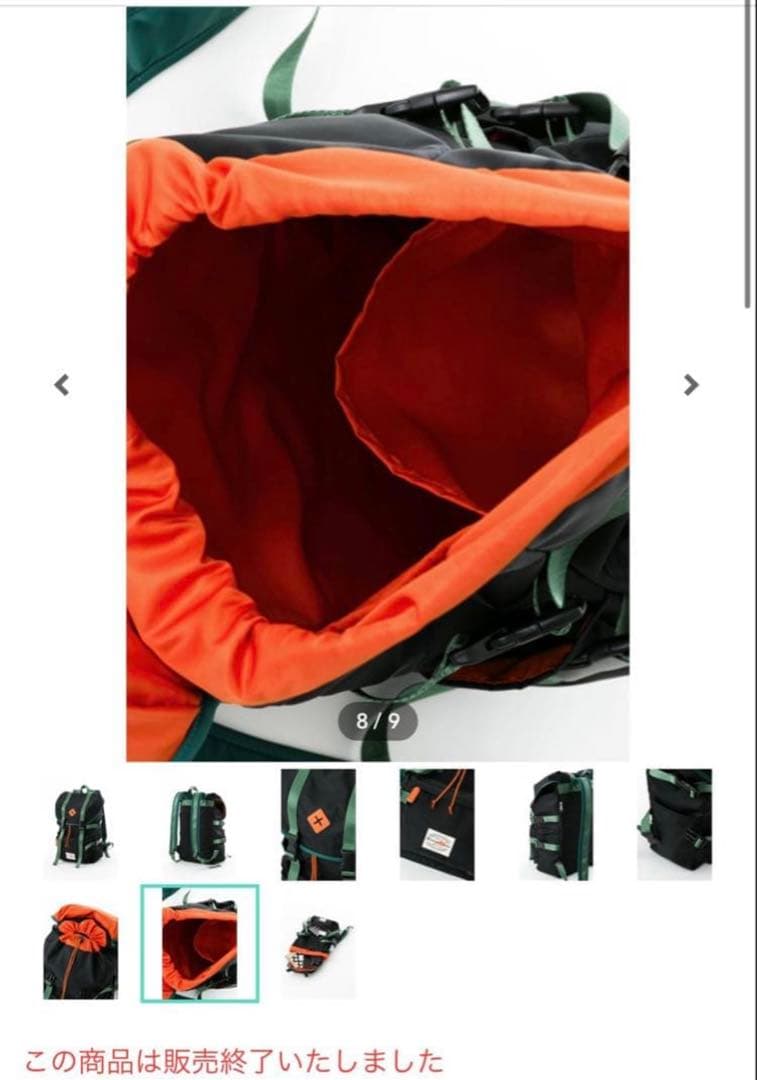Tap the highlighted orange interior thumbnail
The width and height of the screenshot is (757, 1080).
tap(199, 944)
